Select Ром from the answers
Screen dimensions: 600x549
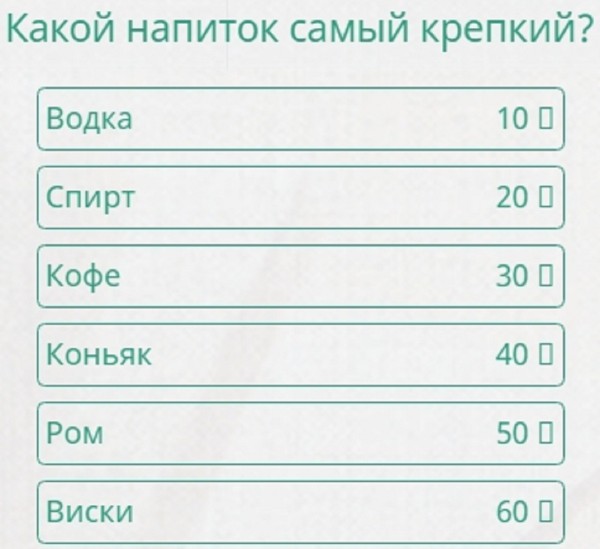click(x=300, y=433)
